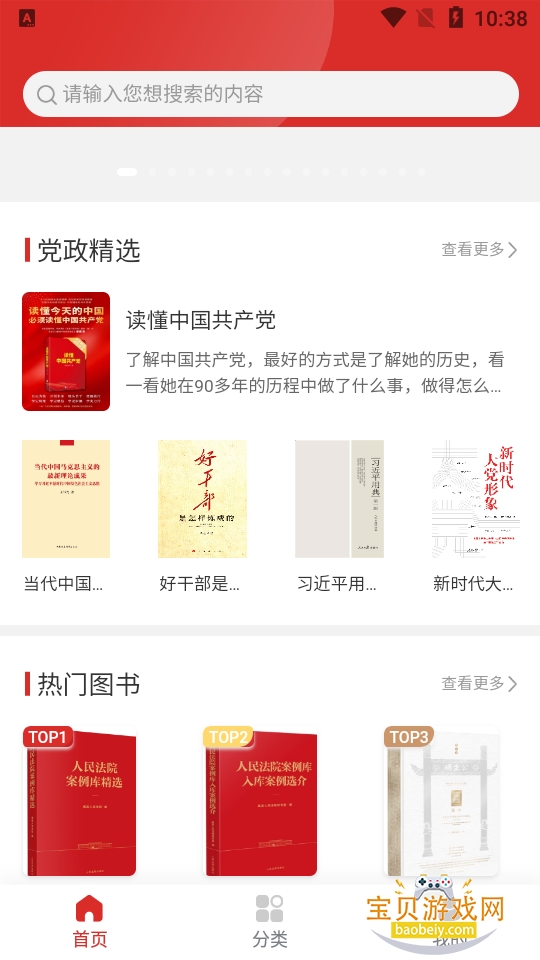Open the TOP3 ranked book
This screenshot has width=540, height=960.
click(441, 801)
